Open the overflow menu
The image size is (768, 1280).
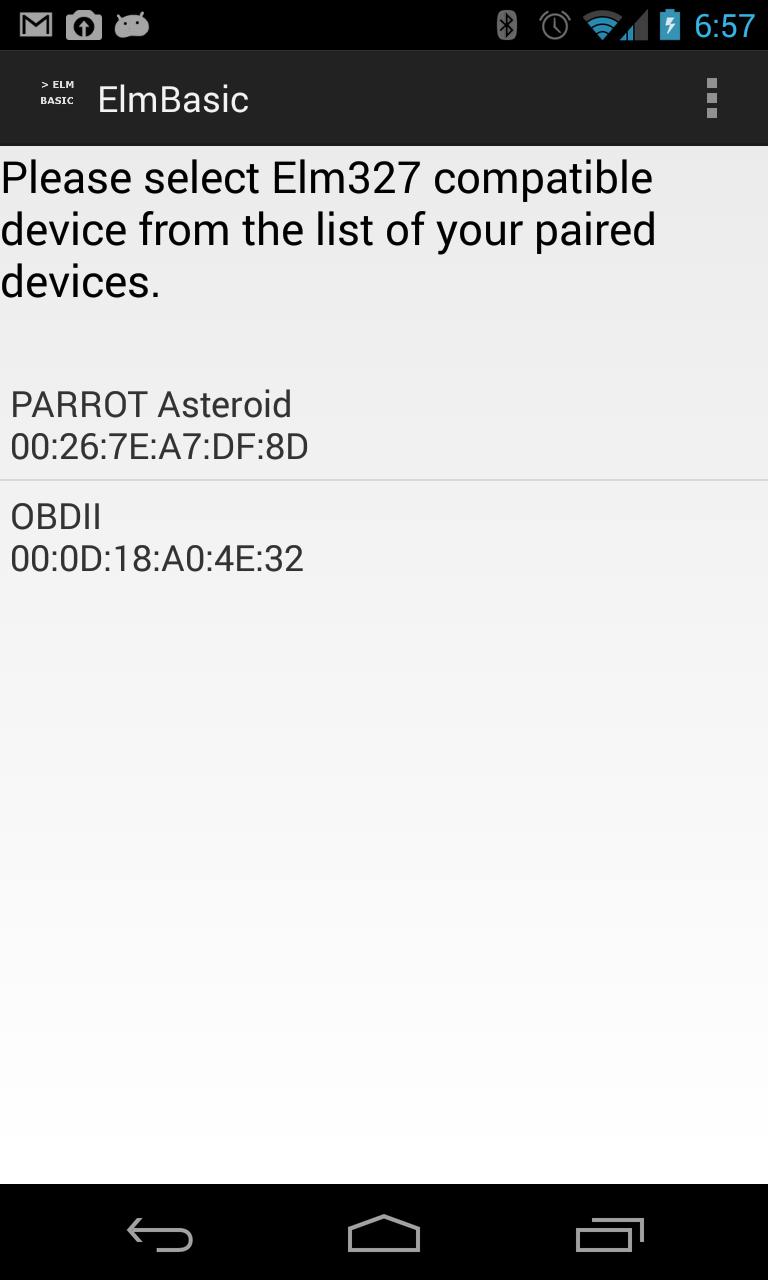(x=711, y=98)
